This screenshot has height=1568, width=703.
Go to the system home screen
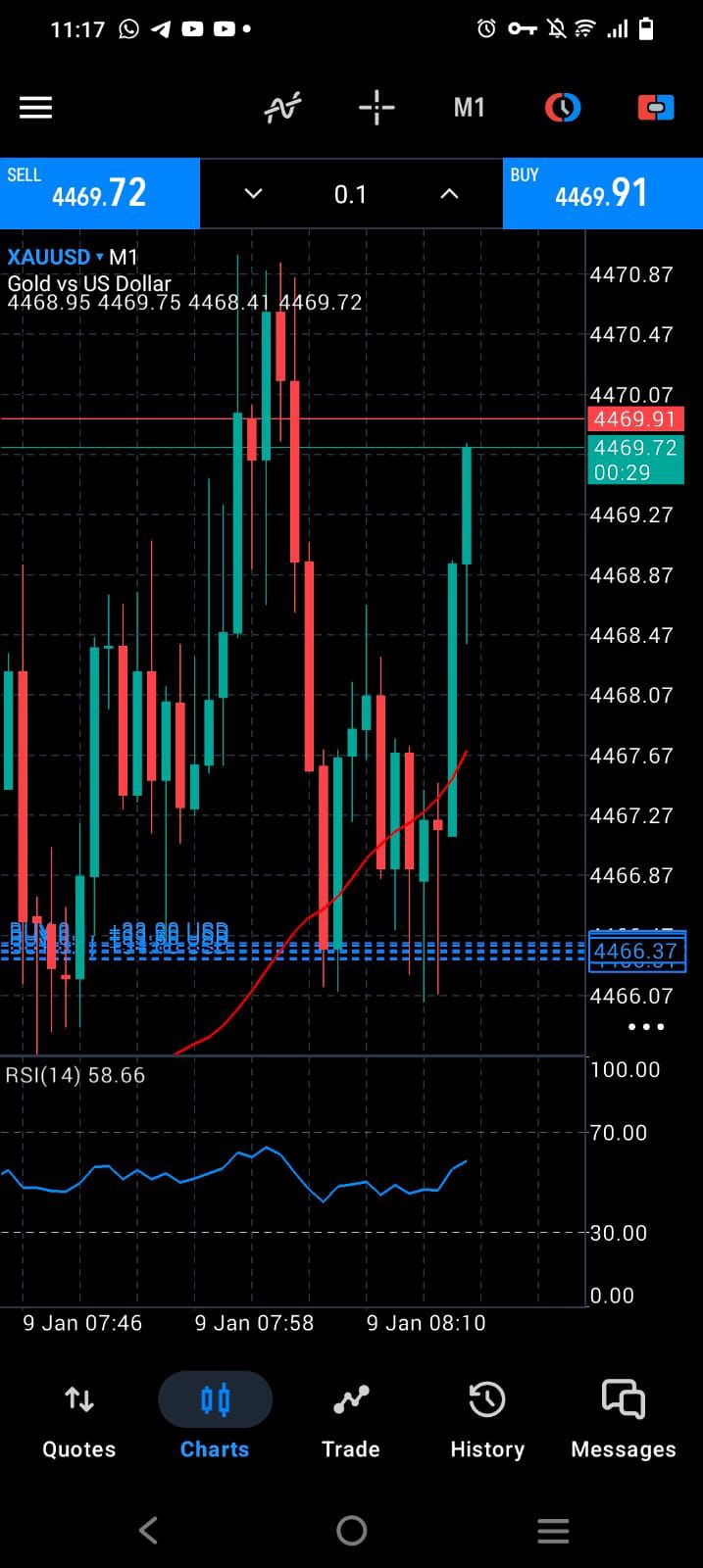tap(351, 1530)
